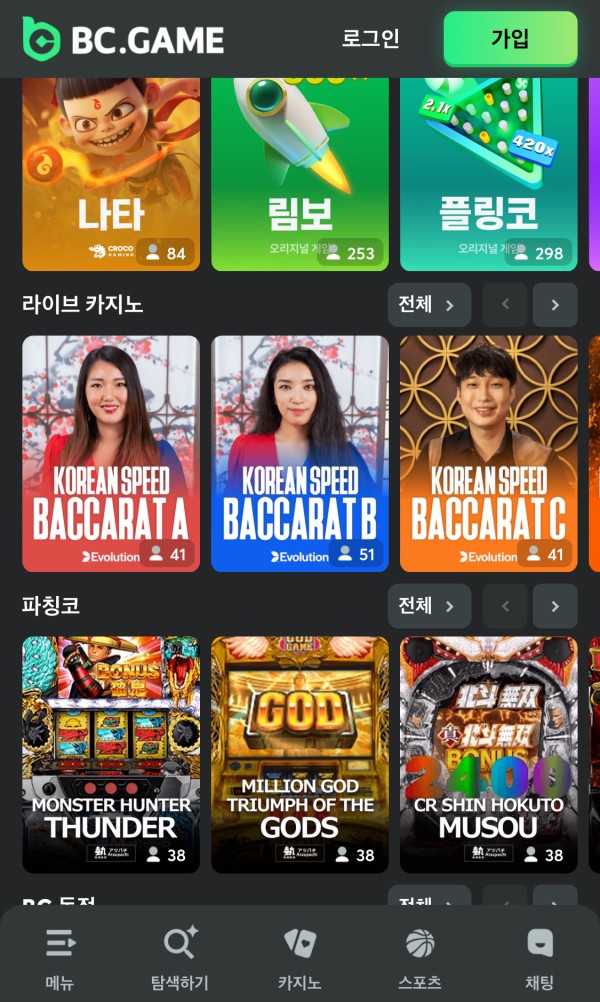Open CR Shin Hokuto Musou game
The width and height of the screenshot is (600, 1002).
(x=488, y=754)
